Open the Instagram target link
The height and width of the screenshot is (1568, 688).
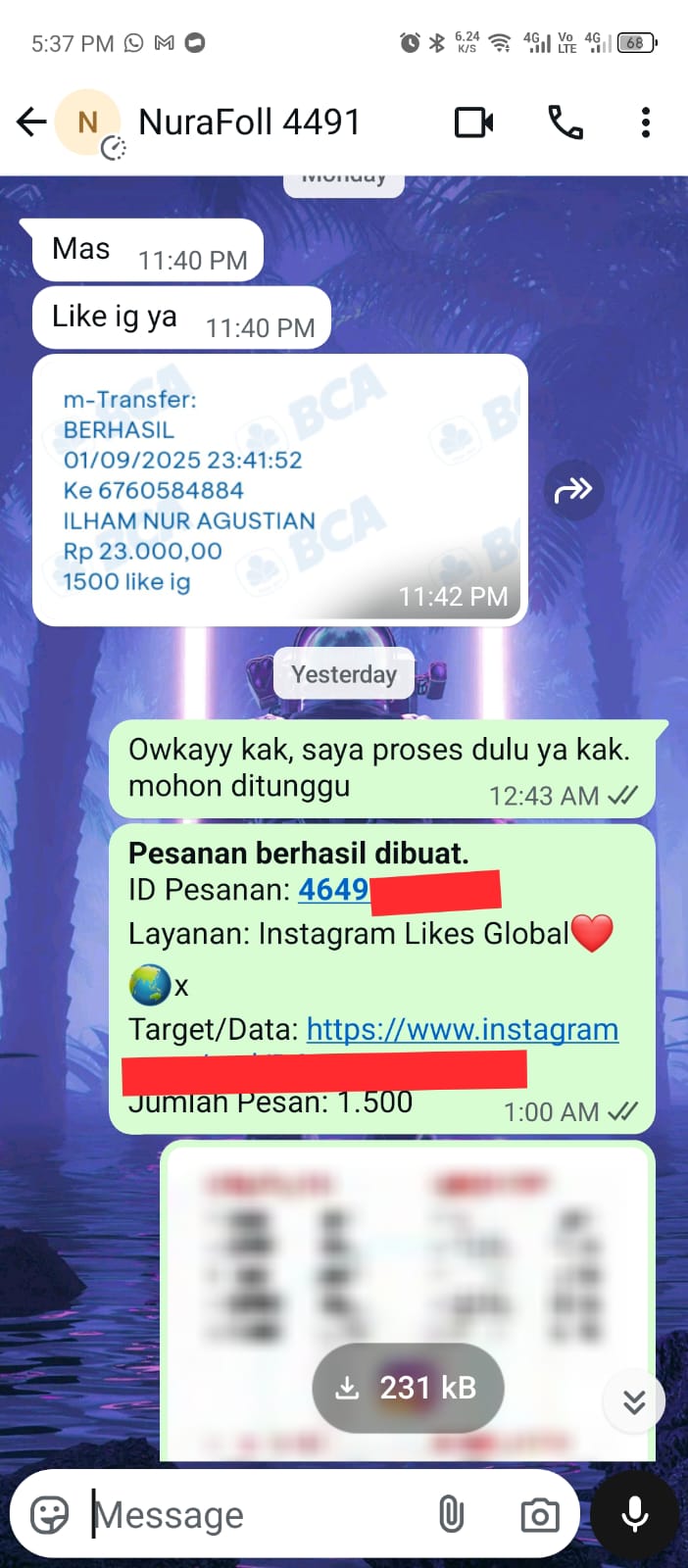click(x=462, y=1029)
